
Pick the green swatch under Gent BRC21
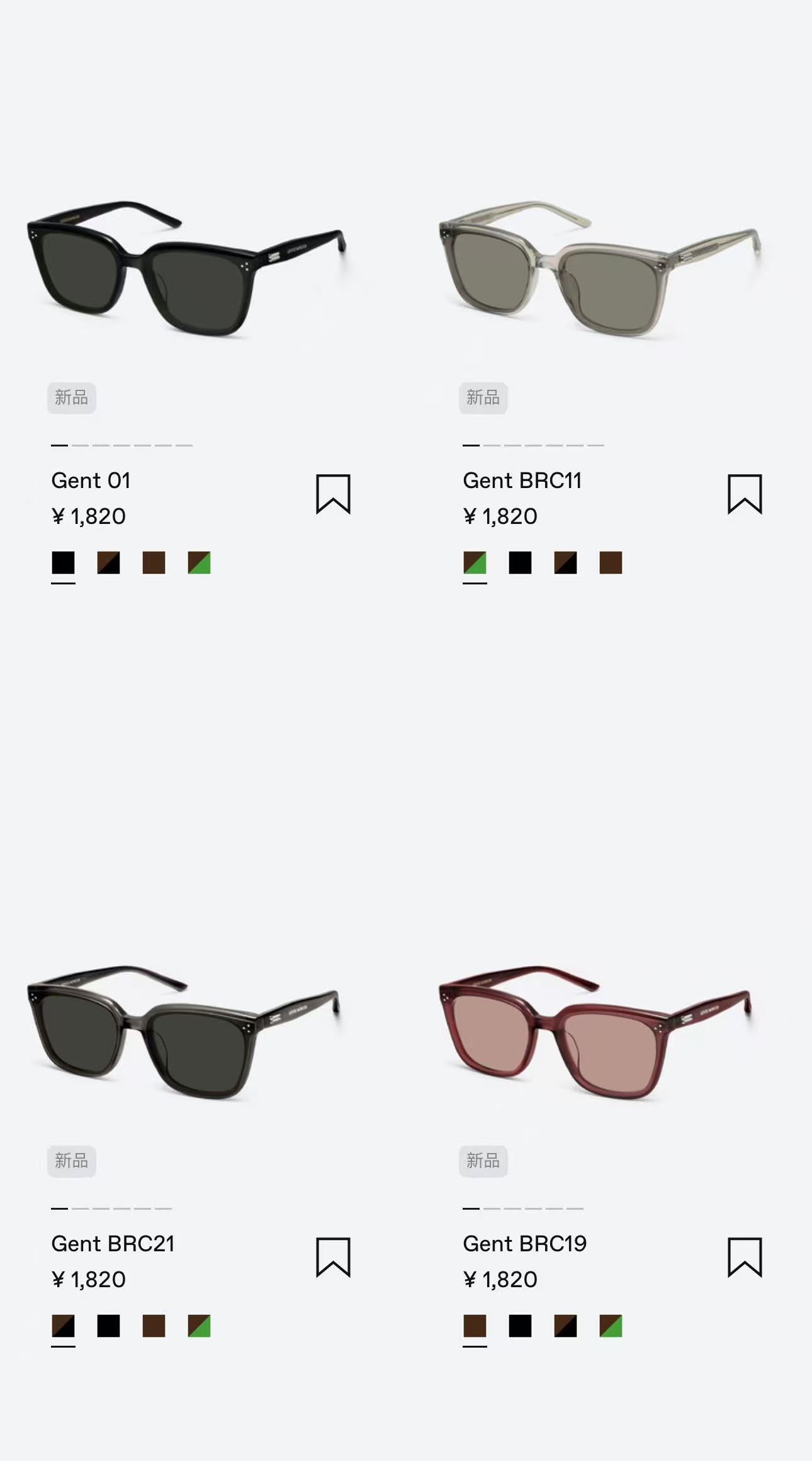tap(200, 1326)
